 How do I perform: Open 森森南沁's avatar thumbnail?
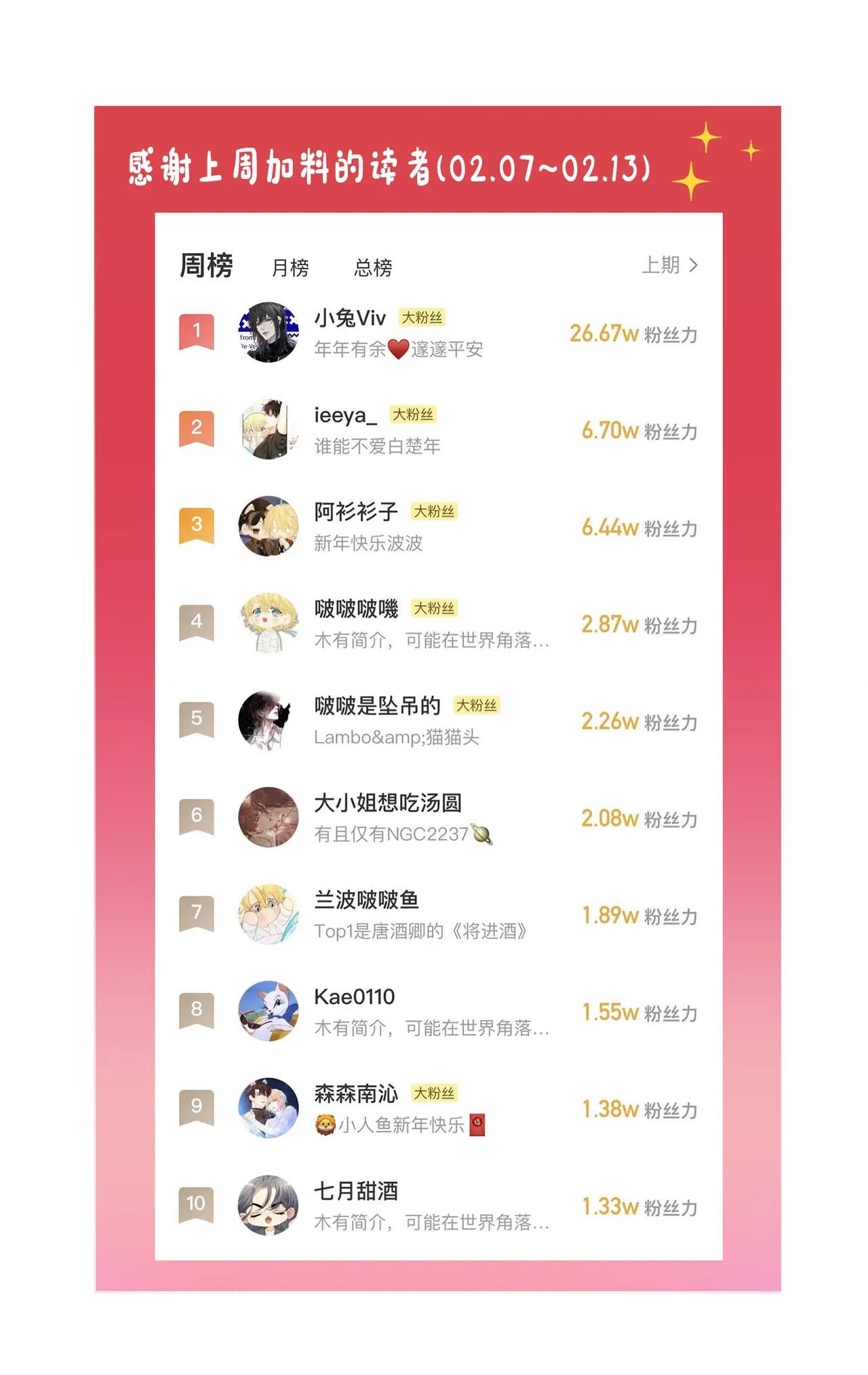click(x=270, y=1107)
